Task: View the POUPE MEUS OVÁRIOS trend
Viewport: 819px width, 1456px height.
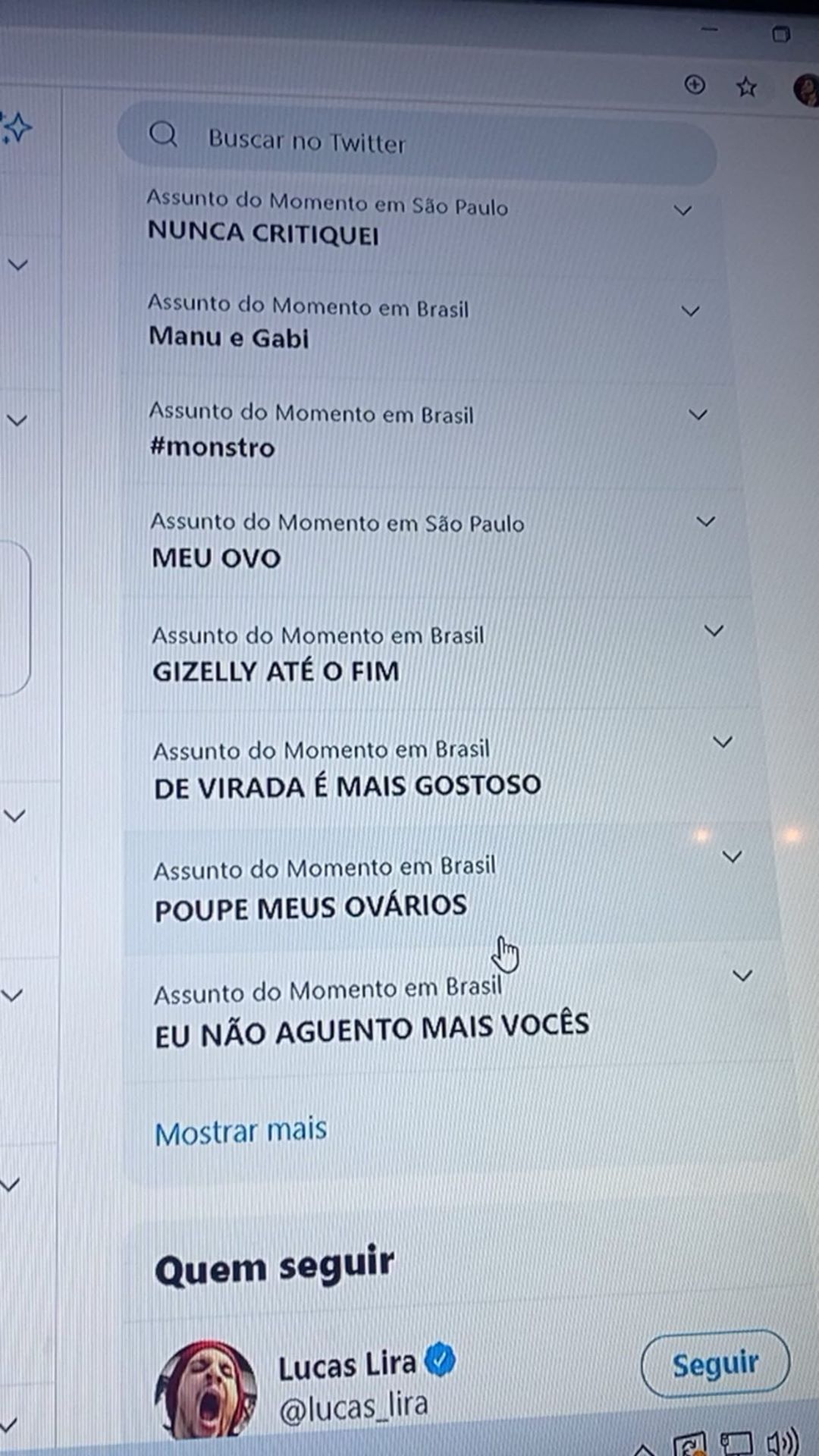Action: (311, 908)
